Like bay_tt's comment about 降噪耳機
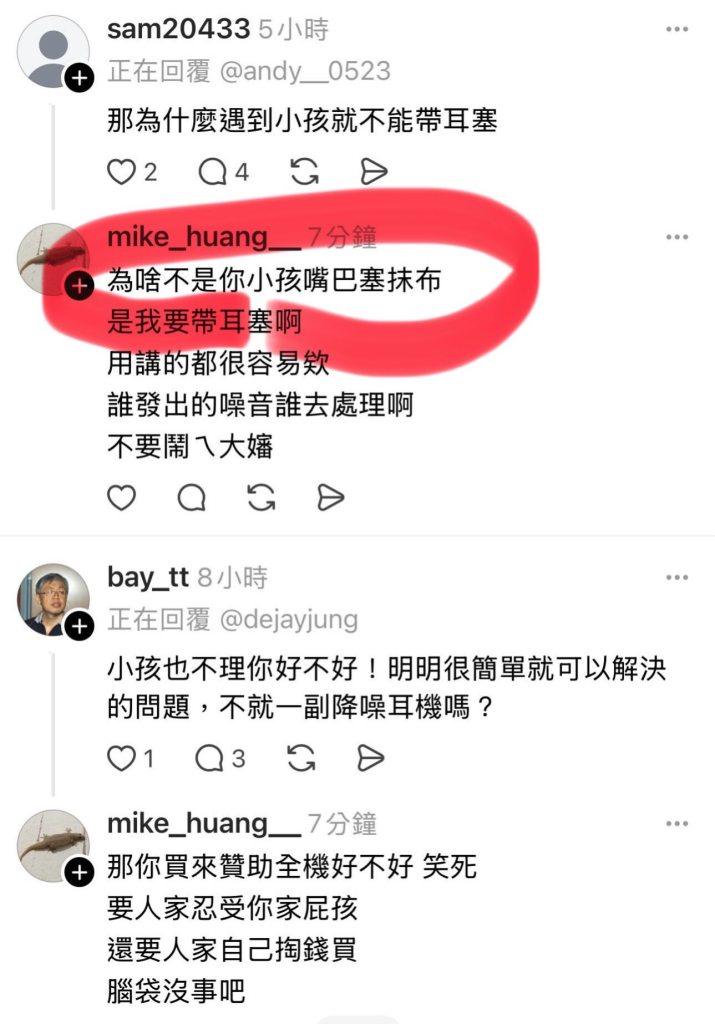715x1024 pixels. point(121,758)
